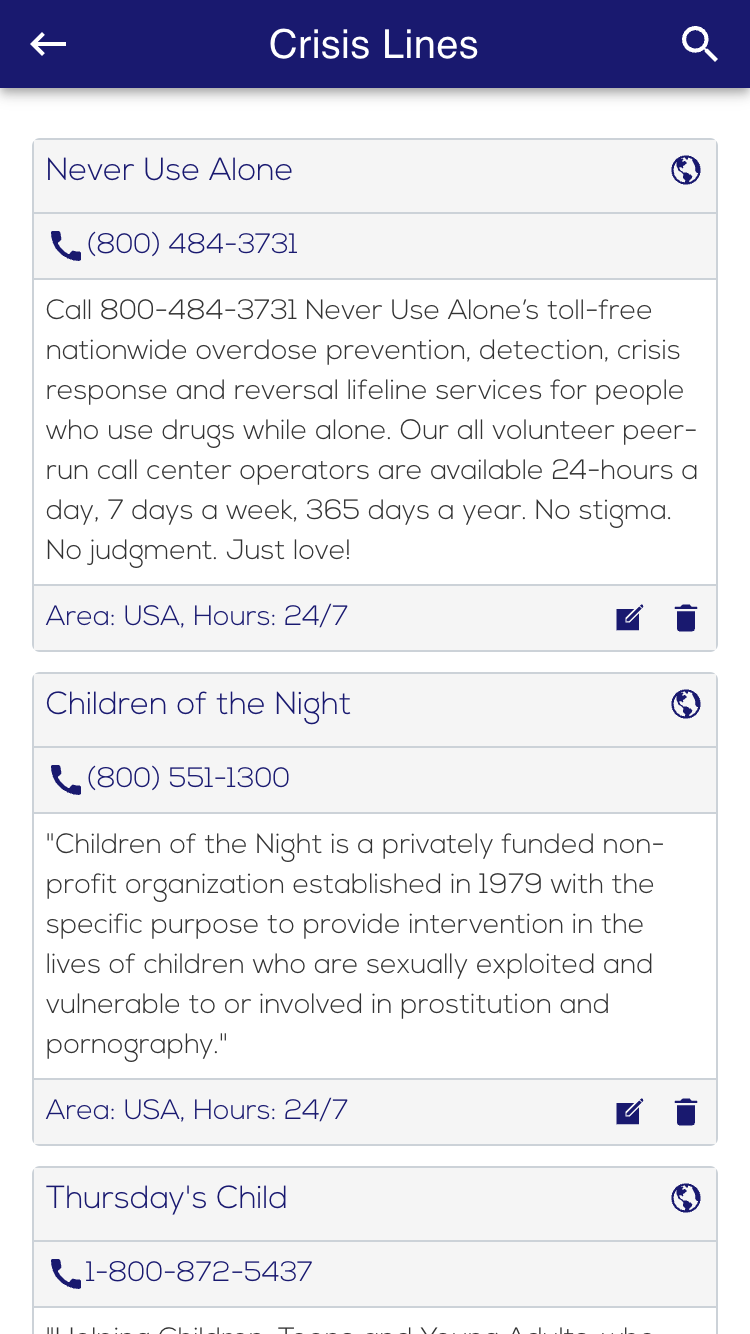Call Children of the Night (800) 551-1300
Viewport: 750px width, 1334px height.
(x=170, y=779)
